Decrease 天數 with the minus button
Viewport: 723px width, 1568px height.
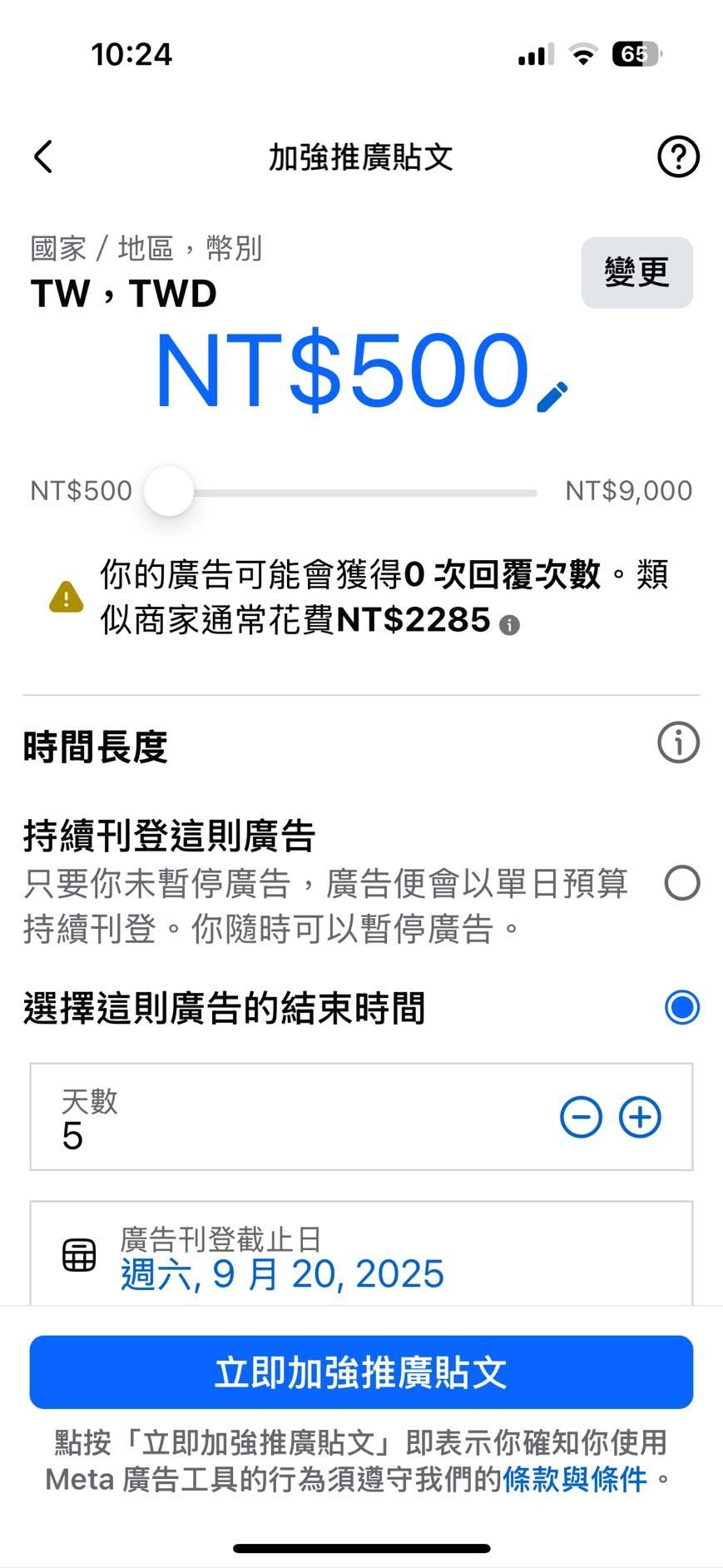click(x=581, y=1117)
